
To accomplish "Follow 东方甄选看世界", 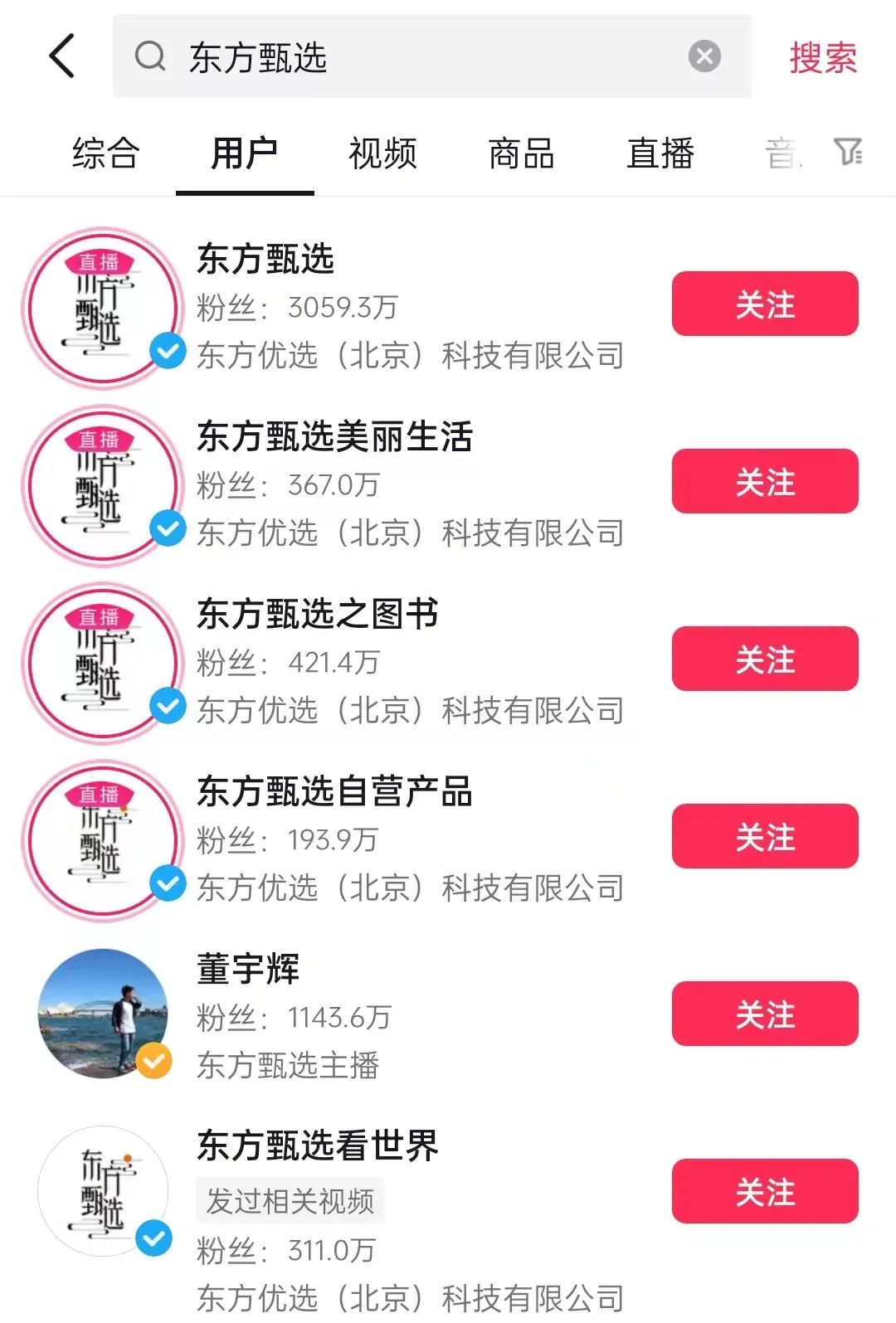I will pos(764,1192).
